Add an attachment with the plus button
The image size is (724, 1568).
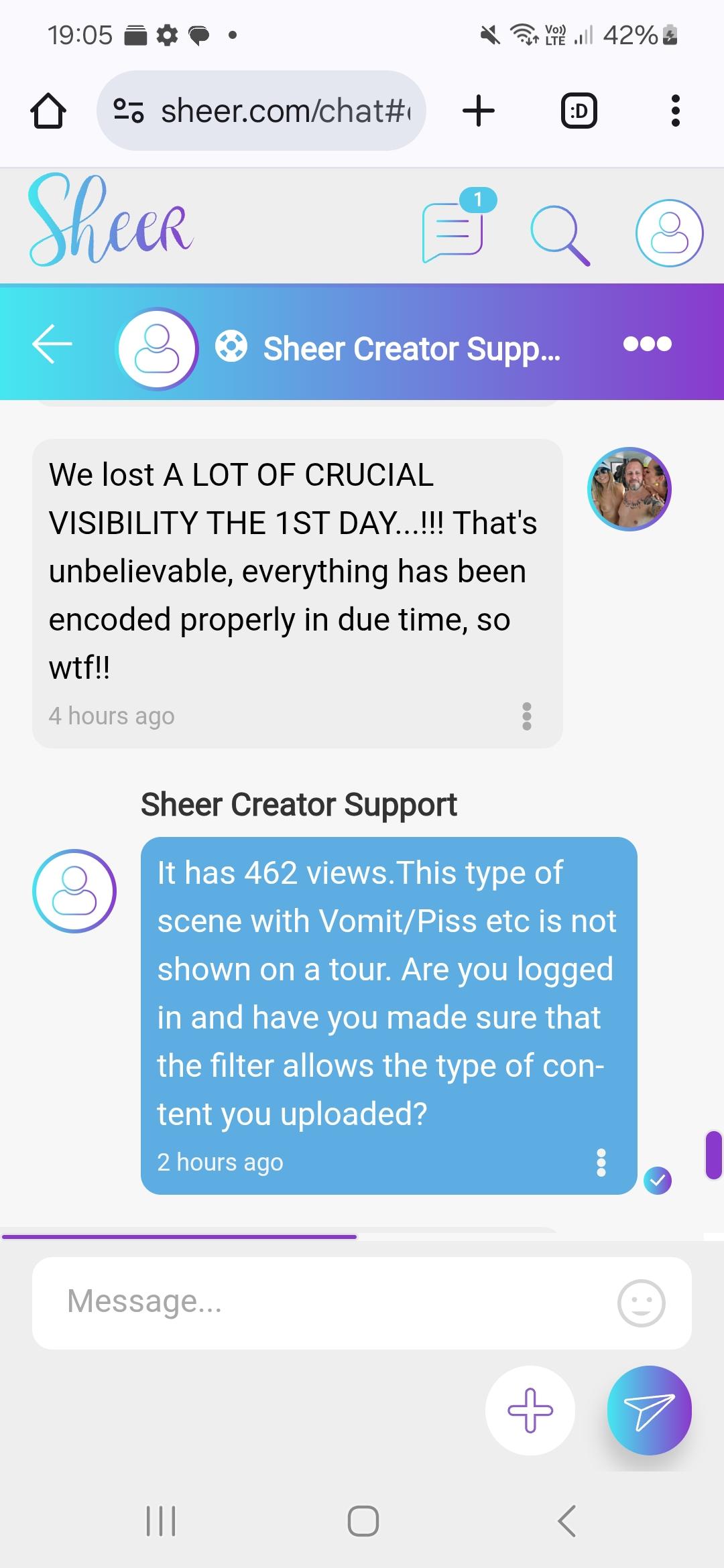pos(530,1411)
